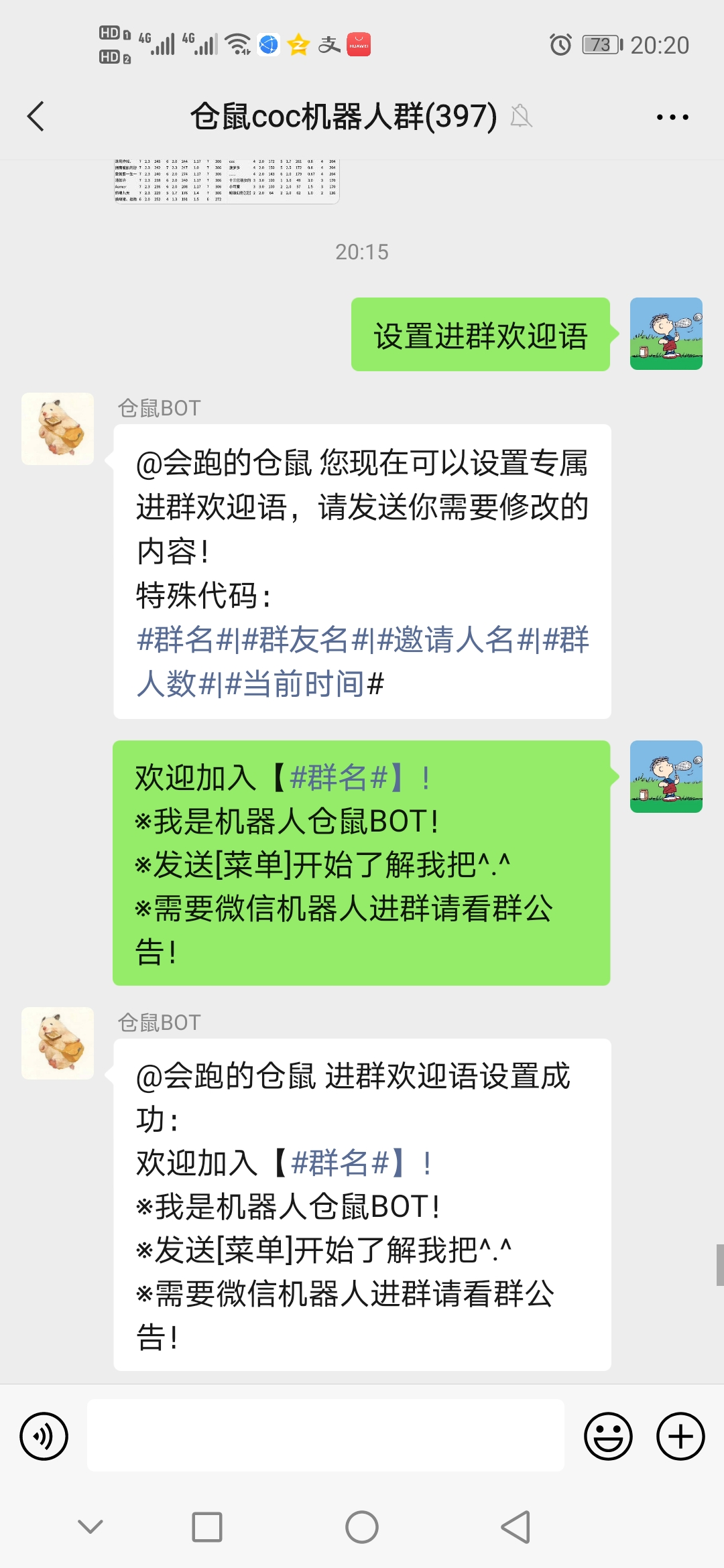Viewport: 724px width, 1568px height.
Task: Open my avatar next to 设置进群欢迎语
Action: click(x=666, y=334)
